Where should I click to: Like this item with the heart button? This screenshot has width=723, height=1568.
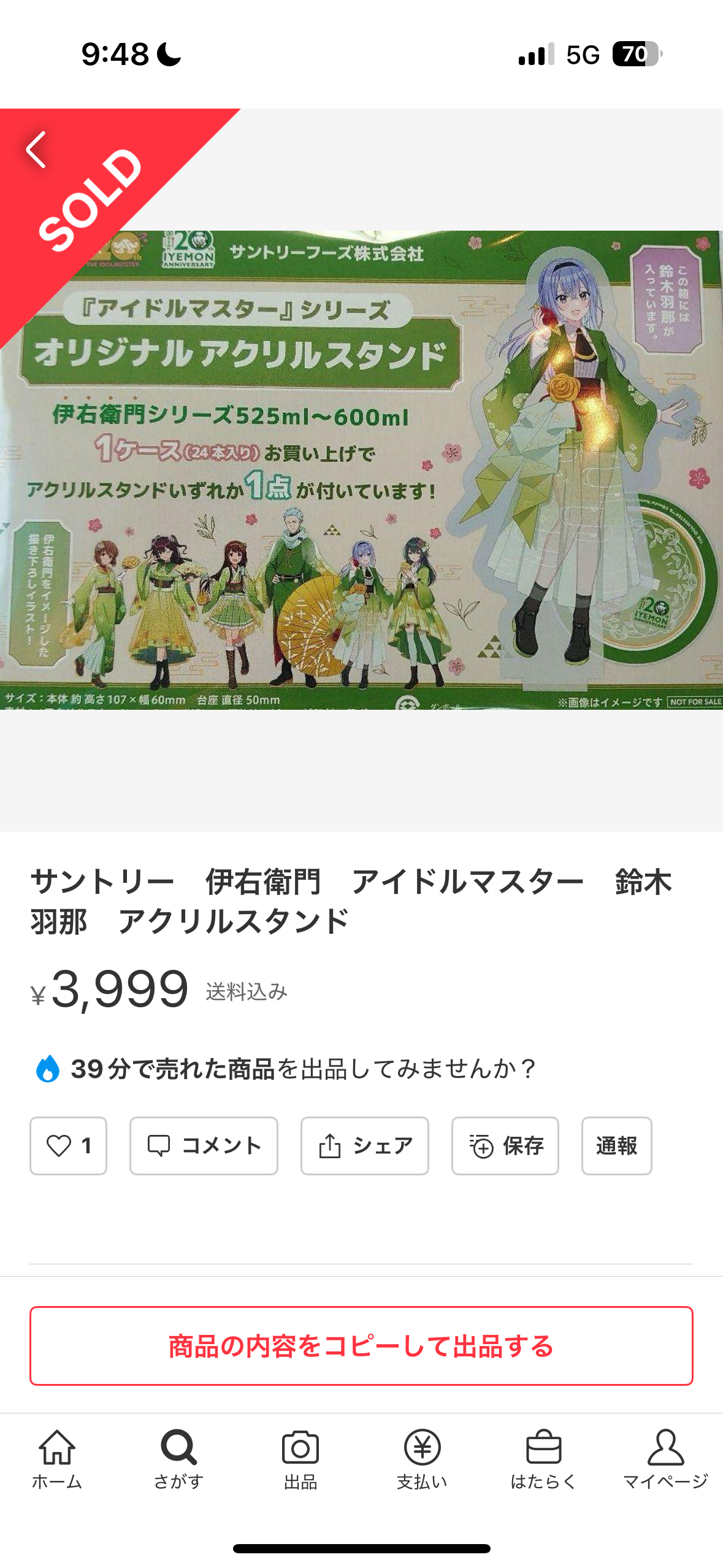pyautogui.click(x=68, y=1145)
